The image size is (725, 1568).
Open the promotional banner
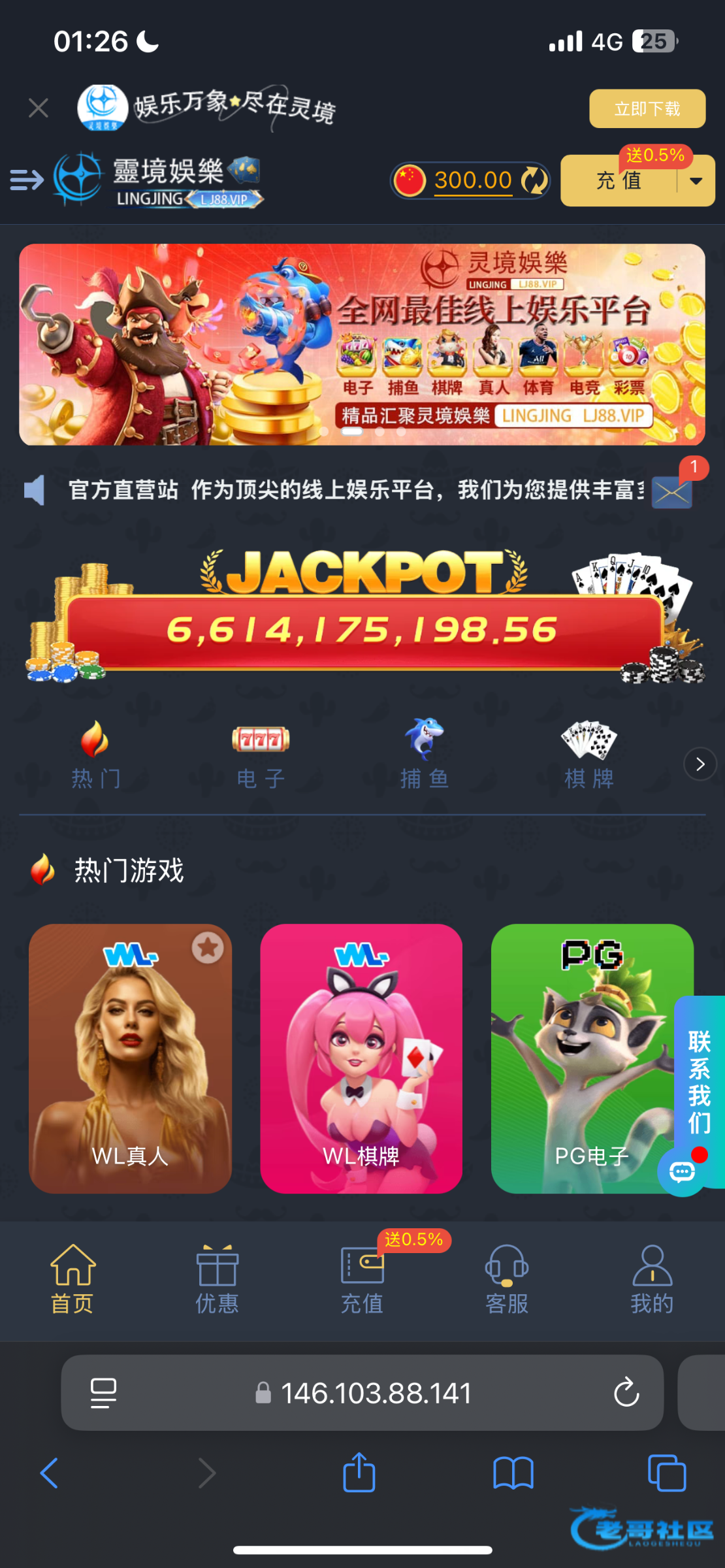(x=362, y=344)
